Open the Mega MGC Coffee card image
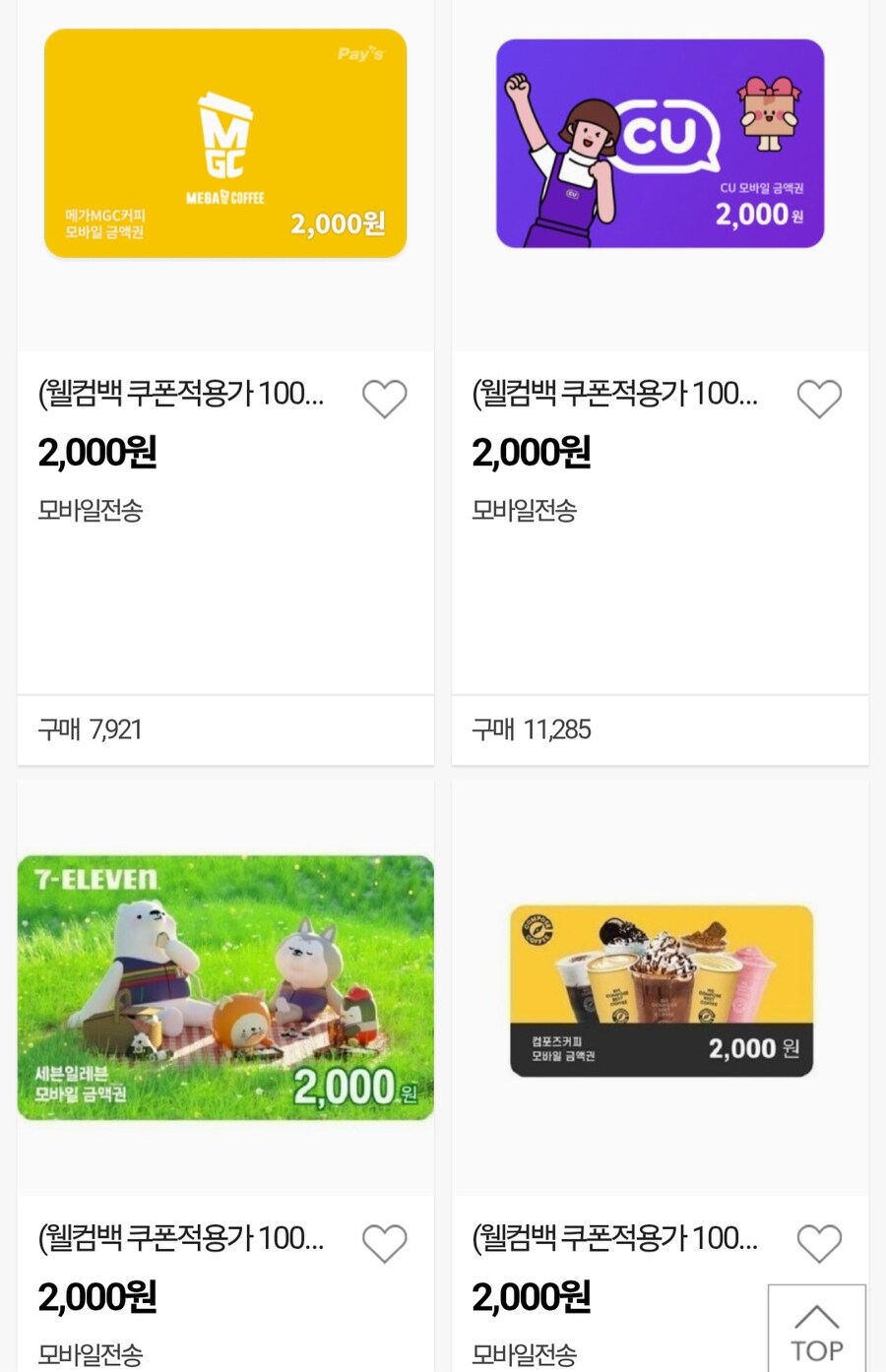 point(224,144)
